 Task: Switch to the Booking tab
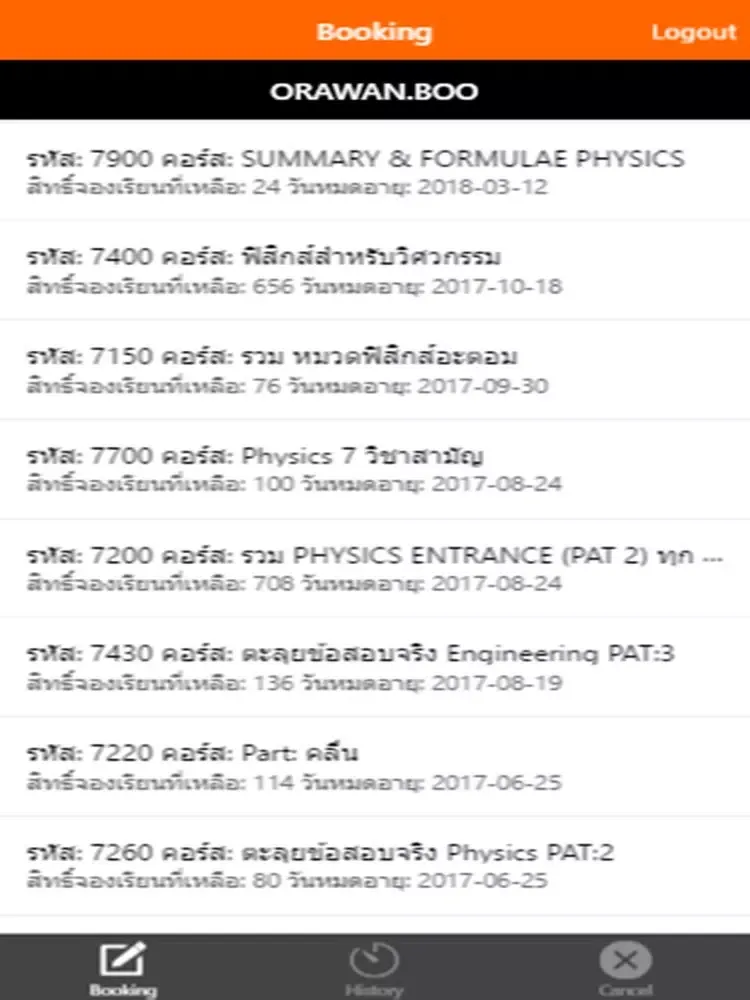(x=123, y=968)
